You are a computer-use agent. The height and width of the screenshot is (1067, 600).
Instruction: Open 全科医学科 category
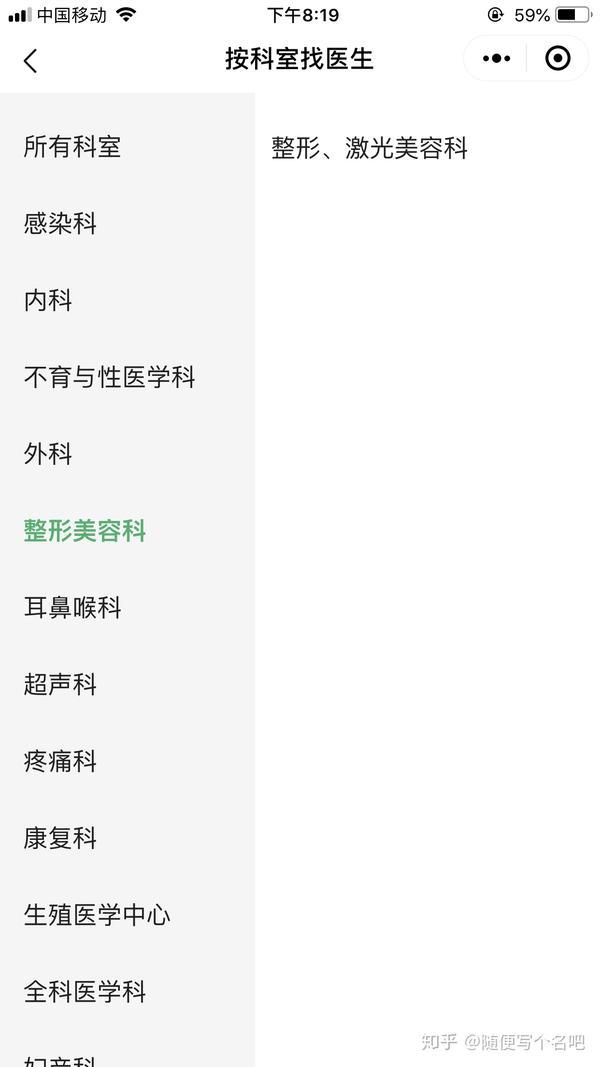pos(127,993)
